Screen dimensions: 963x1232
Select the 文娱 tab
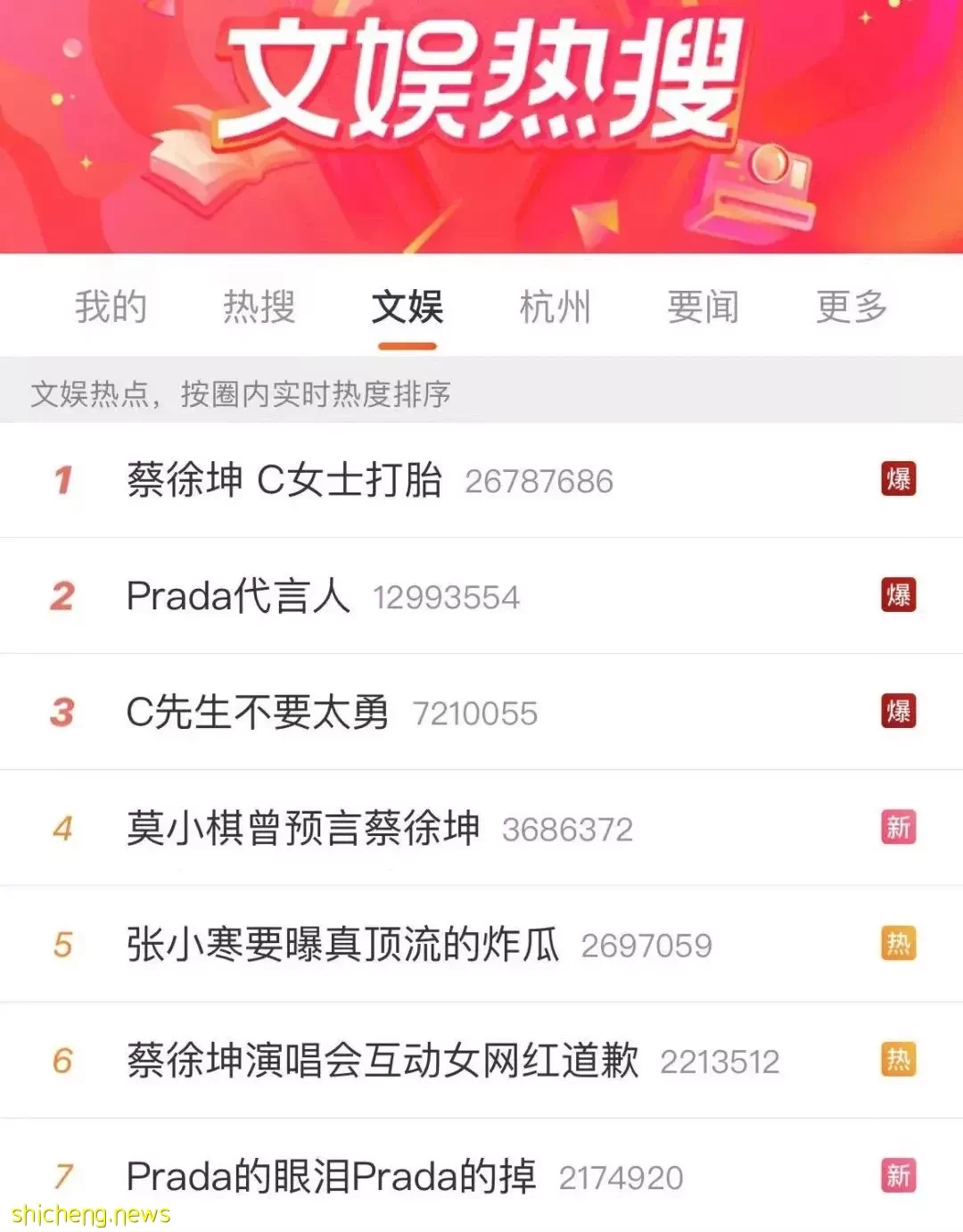[407, 308]
